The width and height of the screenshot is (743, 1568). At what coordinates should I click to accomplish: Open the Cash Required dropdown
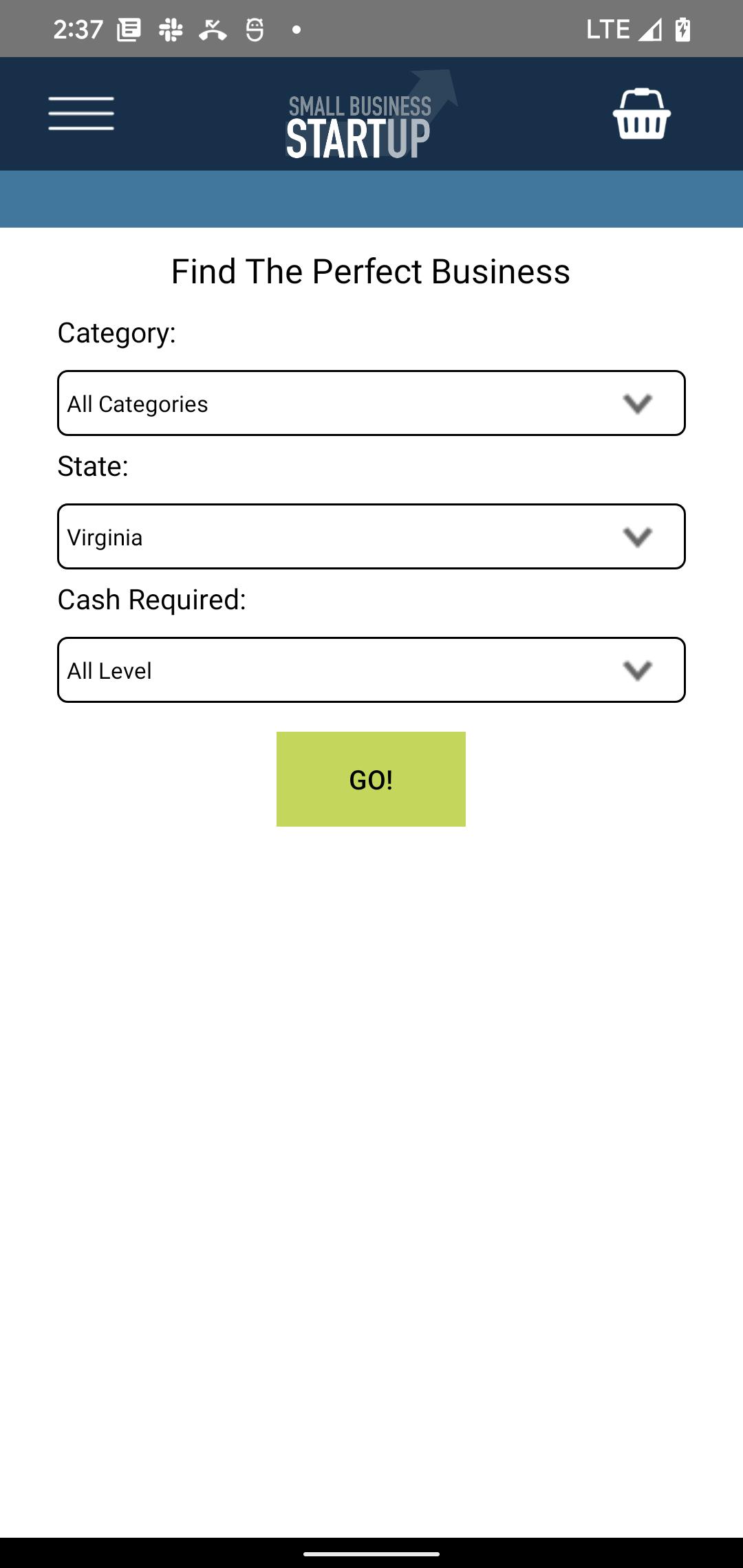pos(371,670)
